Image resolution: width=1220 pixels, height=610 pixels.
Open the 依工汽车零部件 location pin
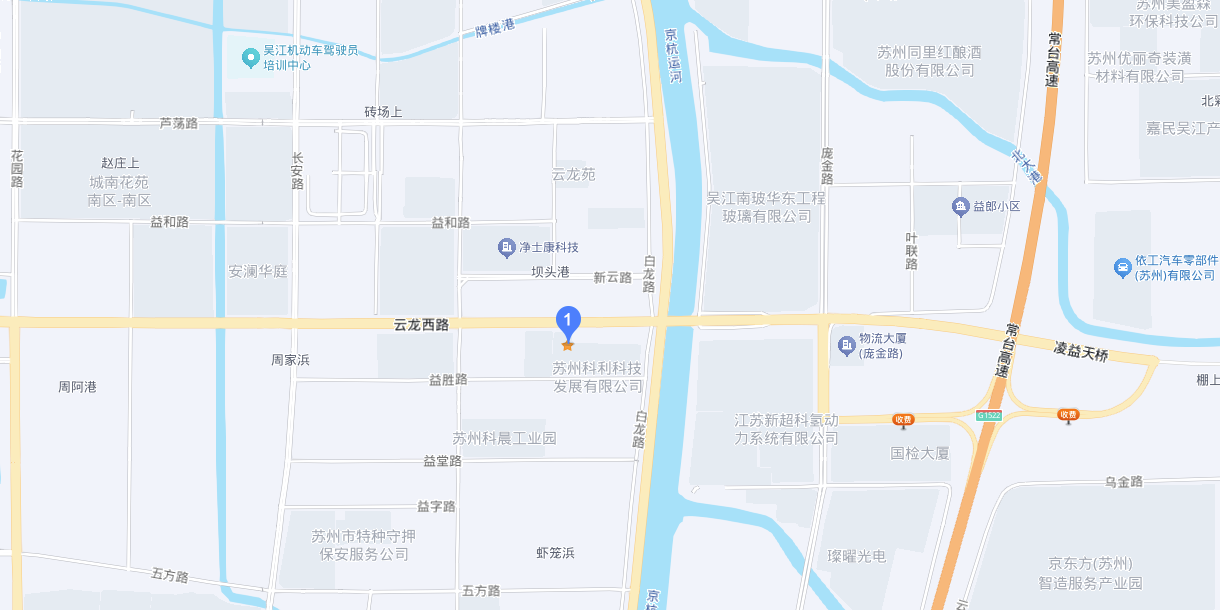1122,267
